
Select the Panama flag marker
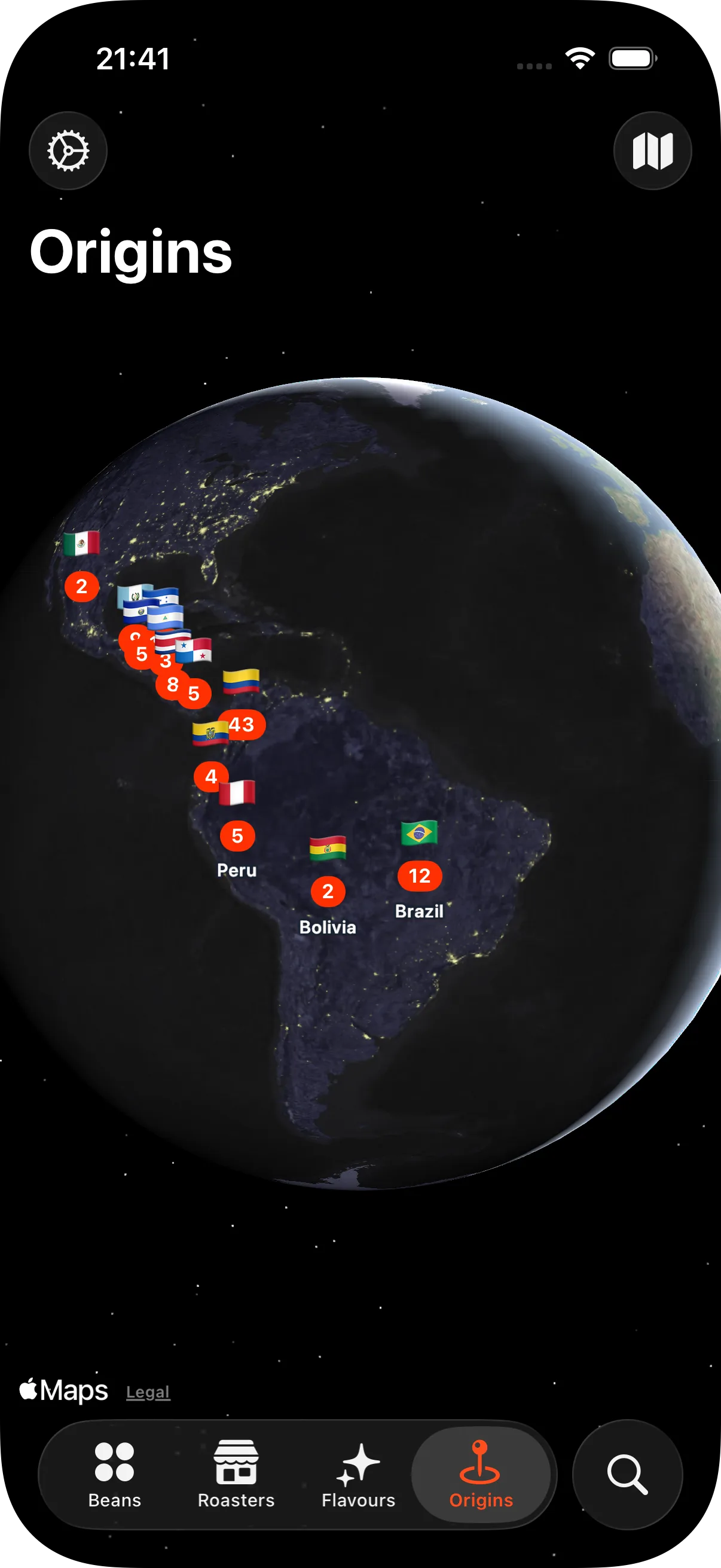click(194, 651)
